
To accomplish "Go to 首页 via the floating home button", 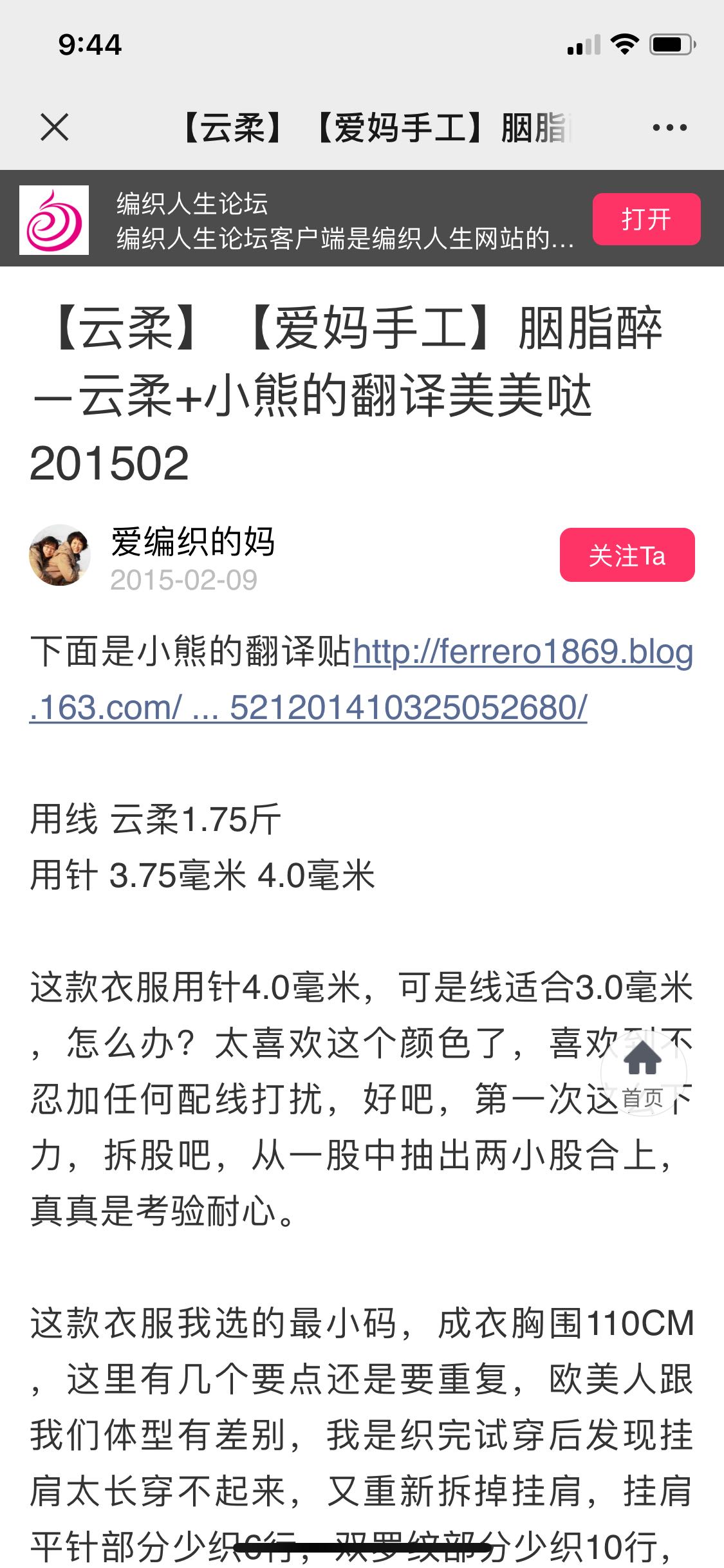I will coord(643,1073).
